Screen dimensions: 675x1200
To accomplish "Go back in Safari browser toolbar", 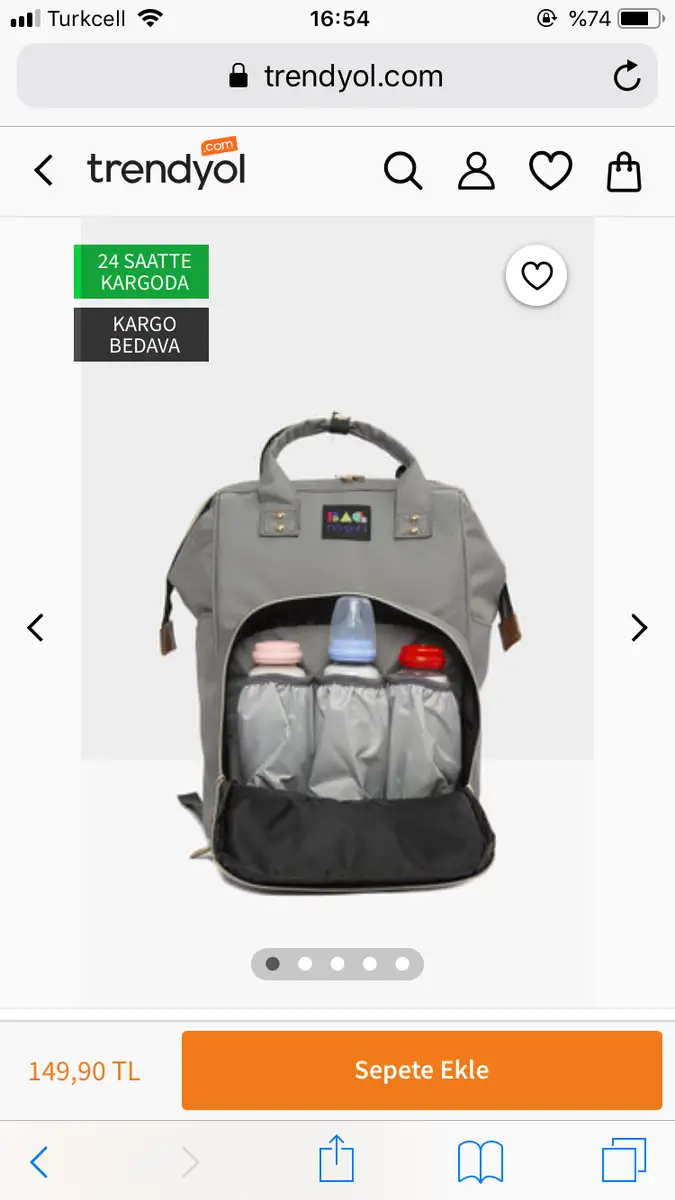I will (x=39, y=1162).
